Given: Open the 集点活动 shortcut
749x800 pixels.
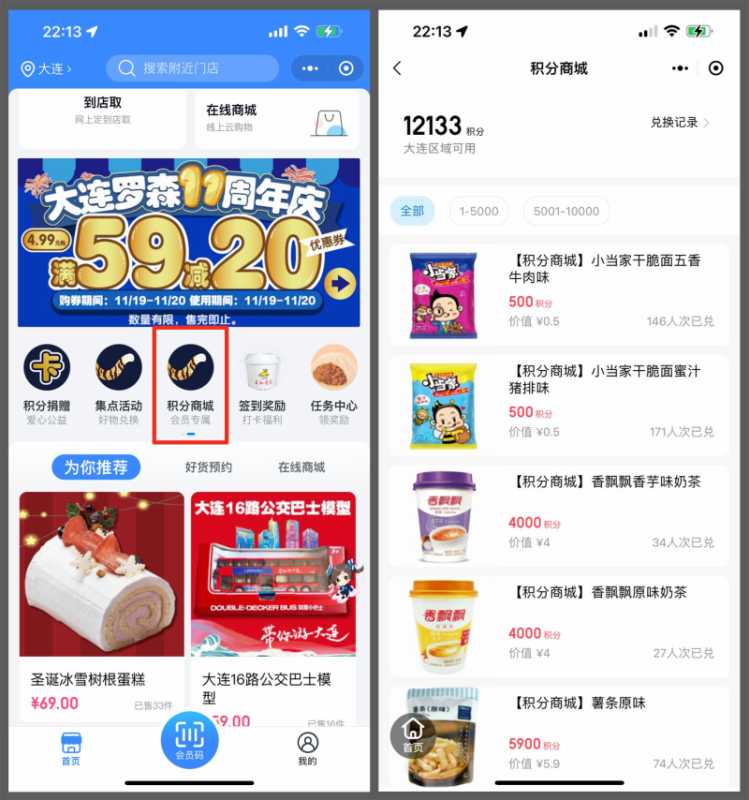Looking at the screenshot, I should pos(118,383).
